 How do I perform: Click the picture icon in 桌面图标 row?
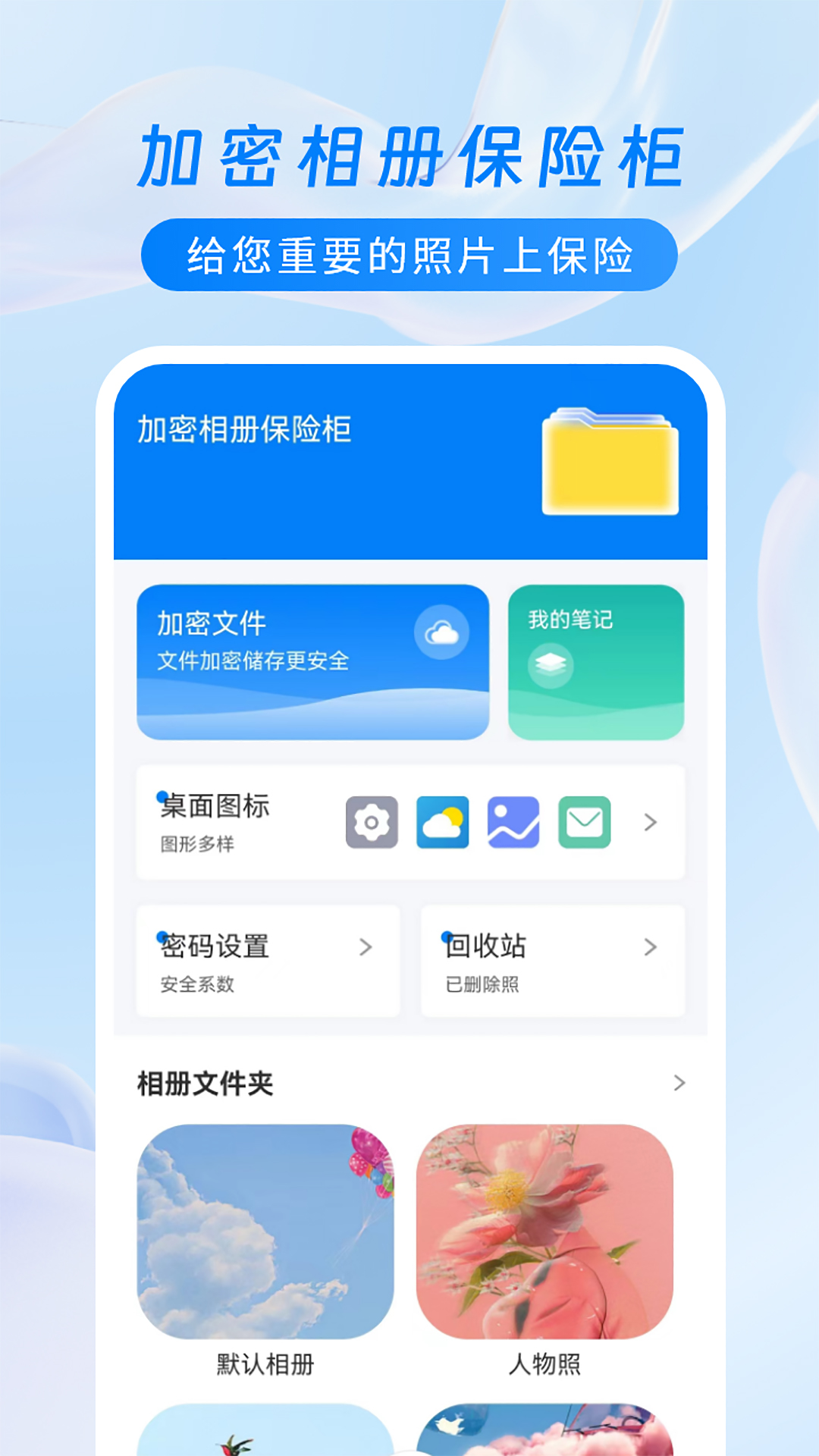pos(513,821)
